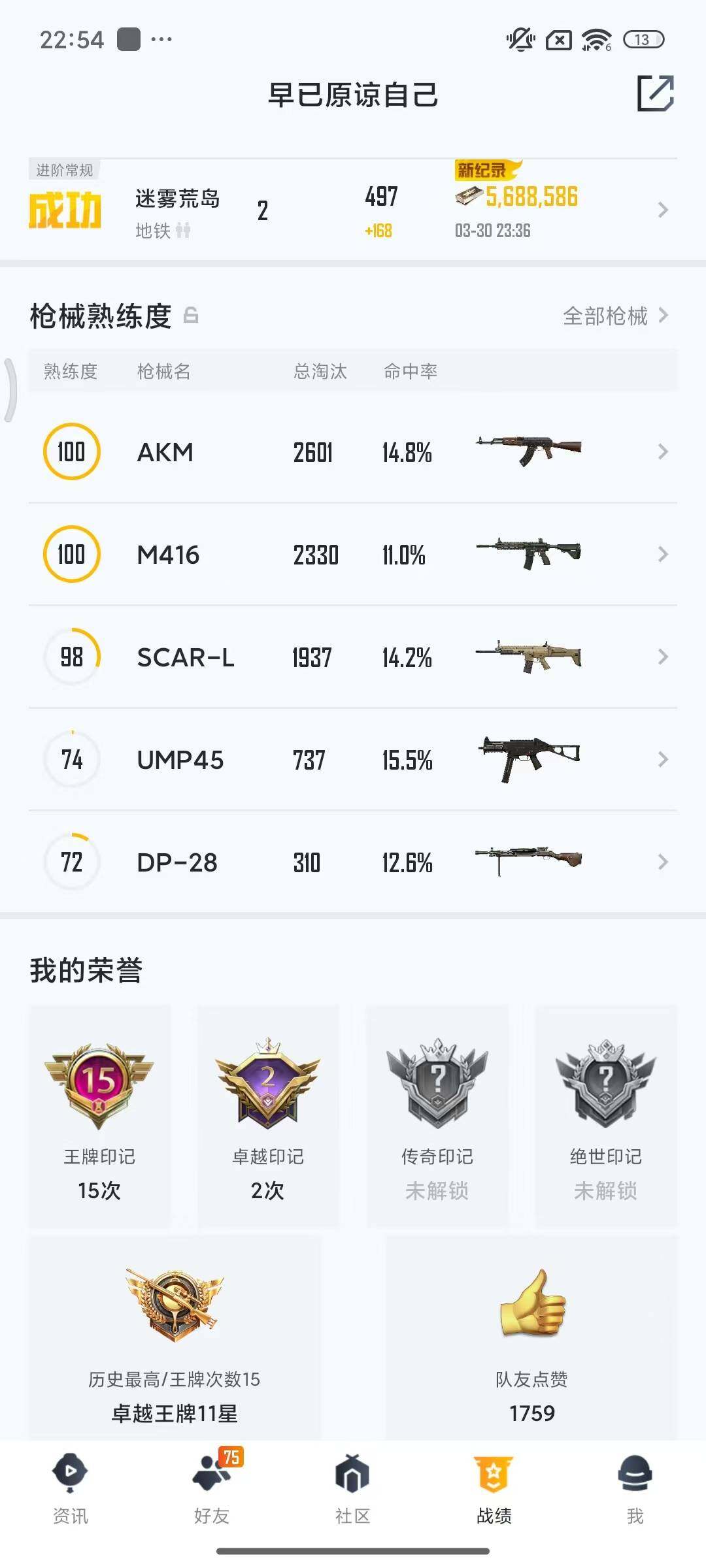View the locked 传奇印记 badge

[x=438, y=1081]
